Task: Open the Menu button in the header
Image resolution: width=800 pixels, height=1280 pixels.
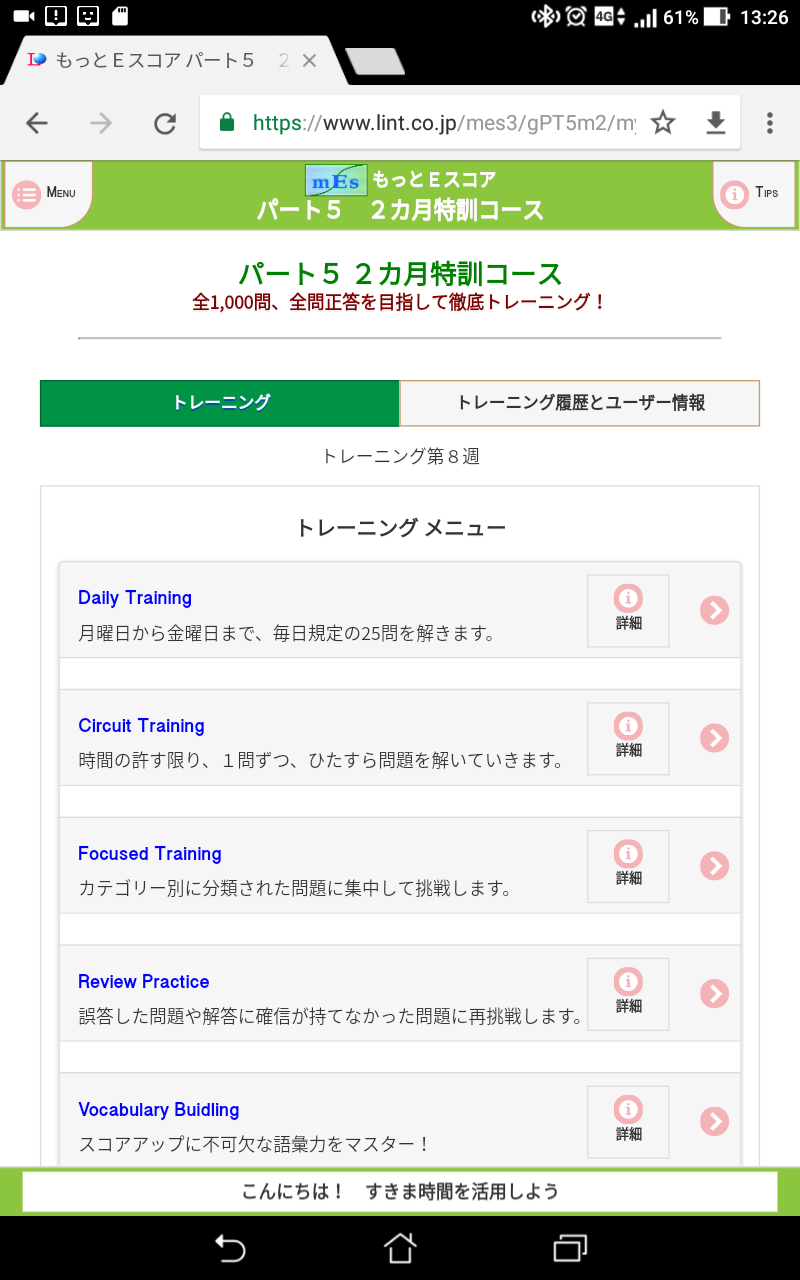Action: point(48,194)
